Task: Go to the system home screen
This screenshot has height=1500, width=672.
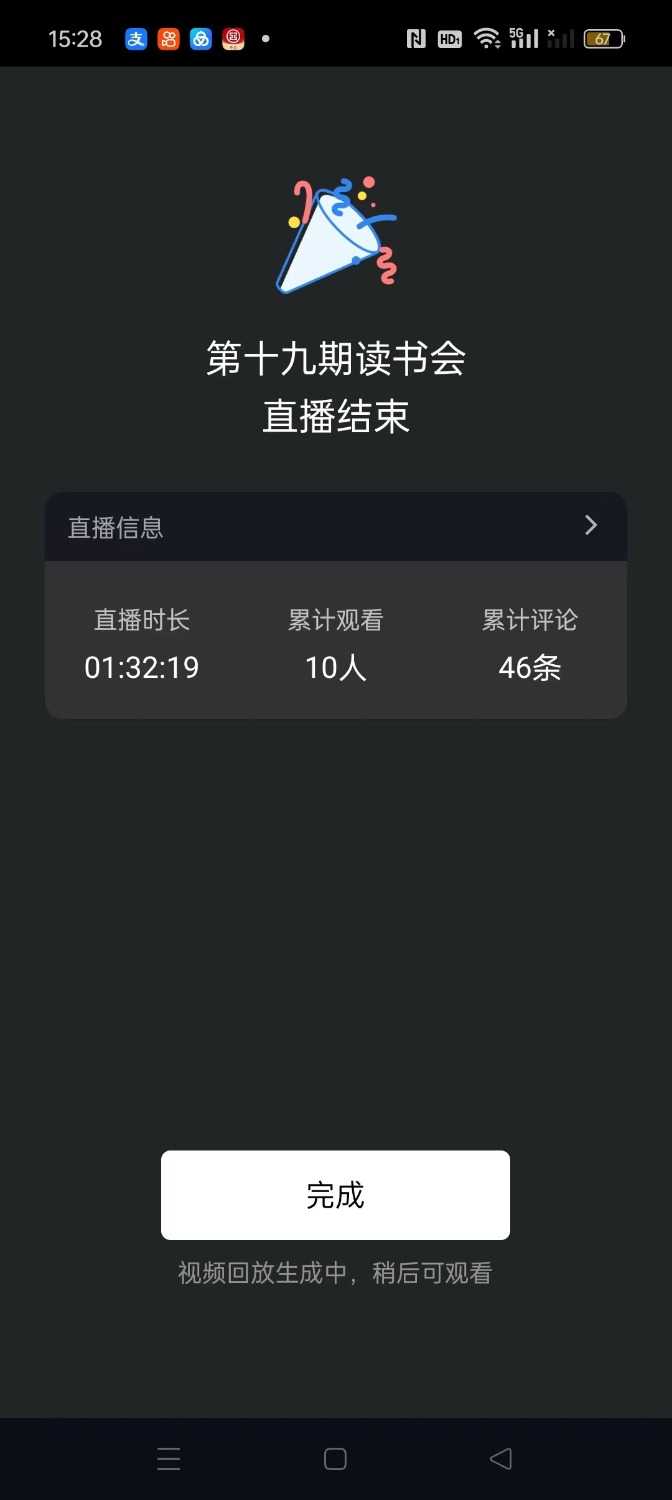Action: pyautogui.click(x=336, y=1459)
